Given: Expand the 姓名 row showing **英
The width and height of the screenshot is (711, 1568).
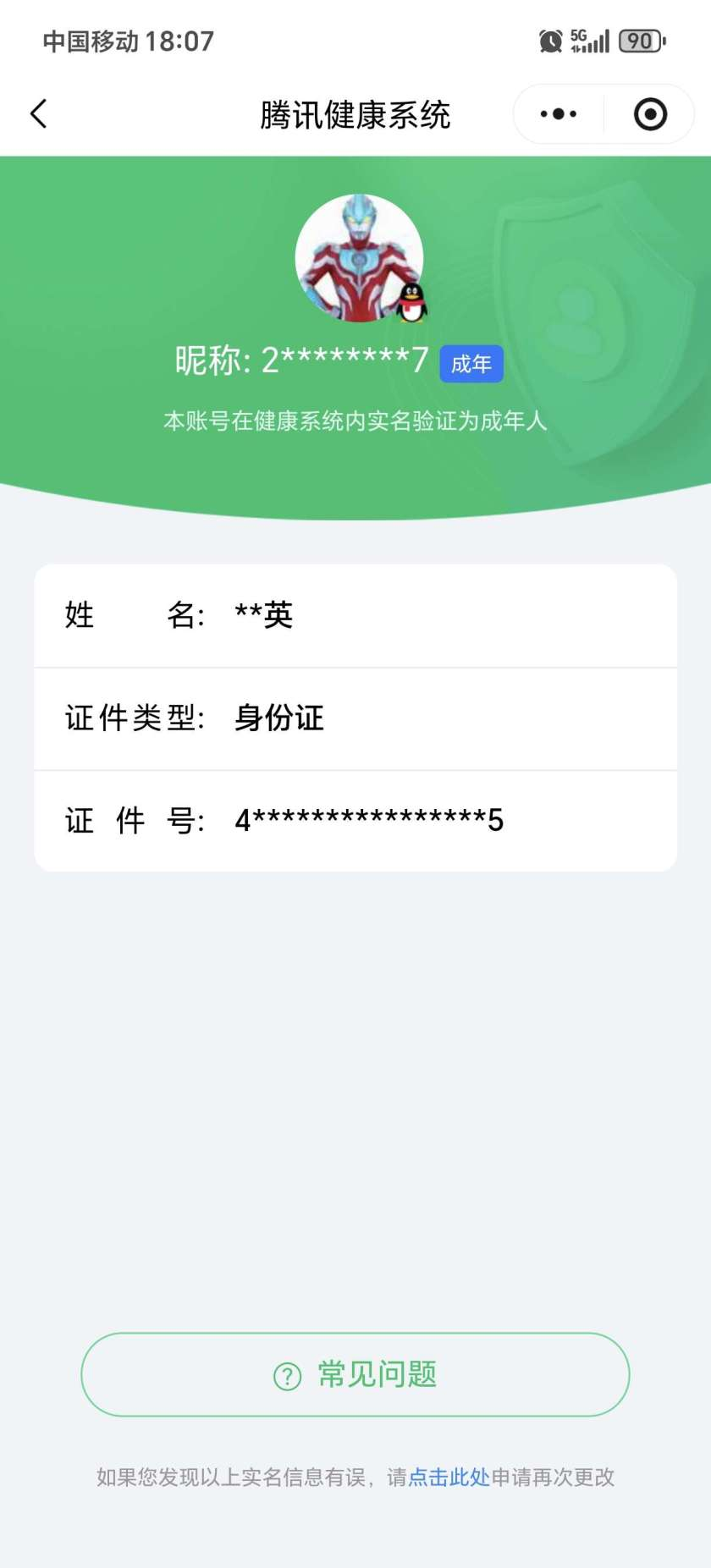Looking at the screenshot, I should [355, 615].
